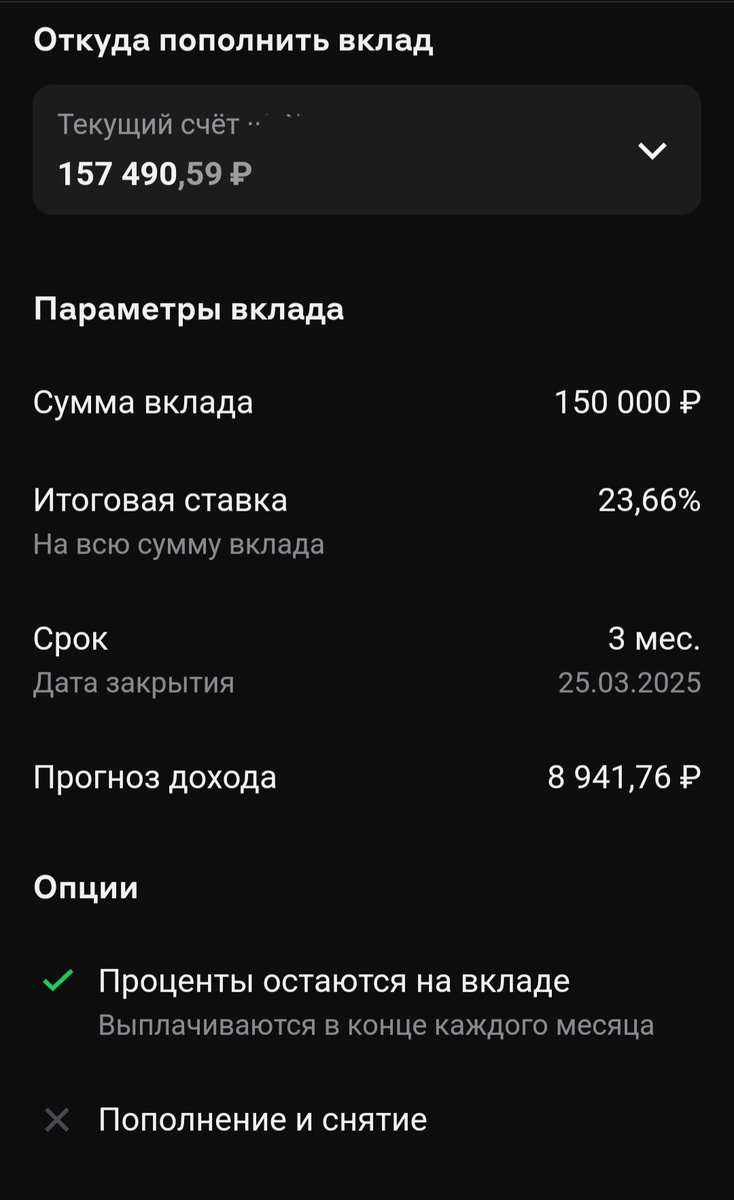
Task: Click the 150 000 ₽ deposit amount value
Action: [628, 402]
